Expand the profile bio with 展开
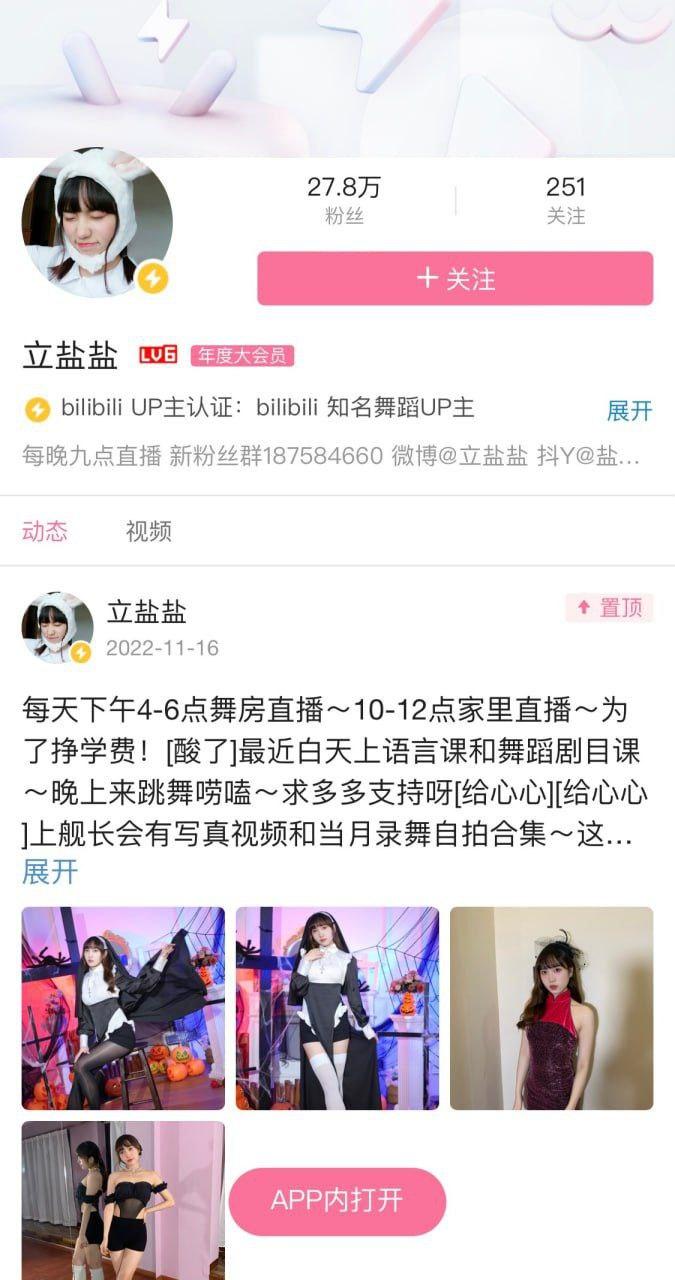The width and height of the screenshot is (675, 1280). pyautogui.click(x=630, y=410)
